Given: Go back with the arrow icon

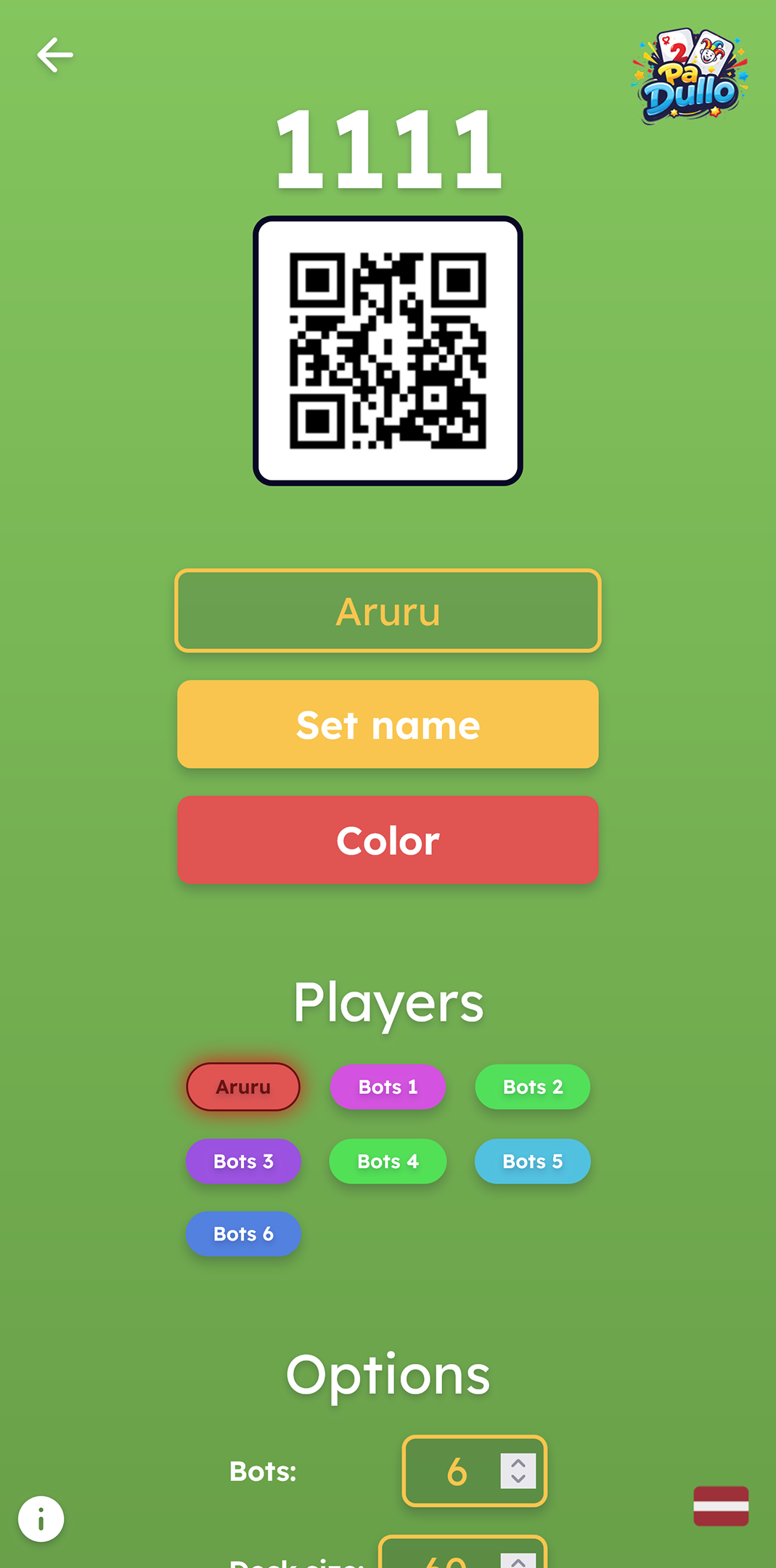Looking at the screenshot, I should point(55,55).
